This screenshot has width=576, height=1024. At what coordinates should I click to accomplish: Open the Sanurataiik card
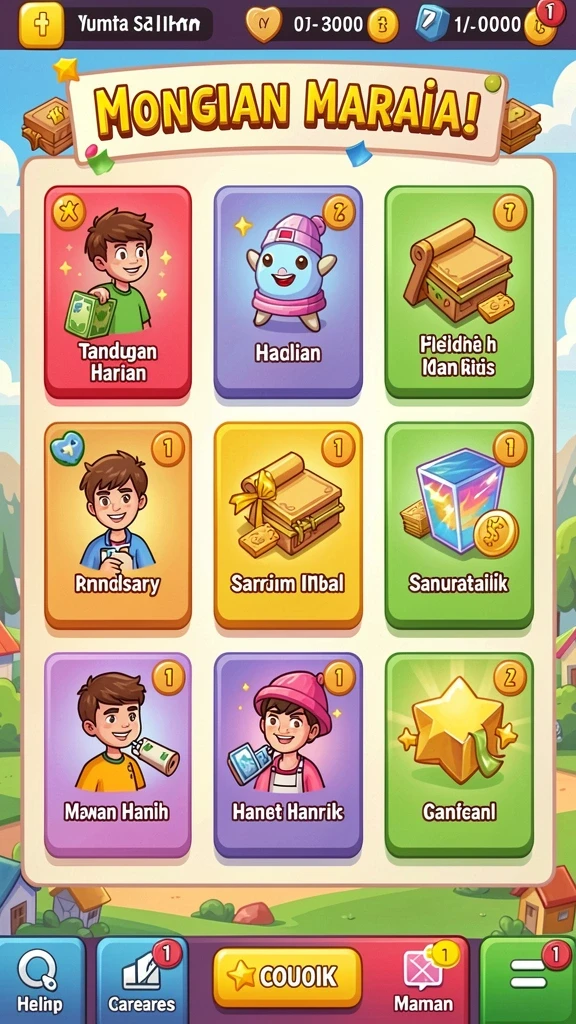click(459, 526)
